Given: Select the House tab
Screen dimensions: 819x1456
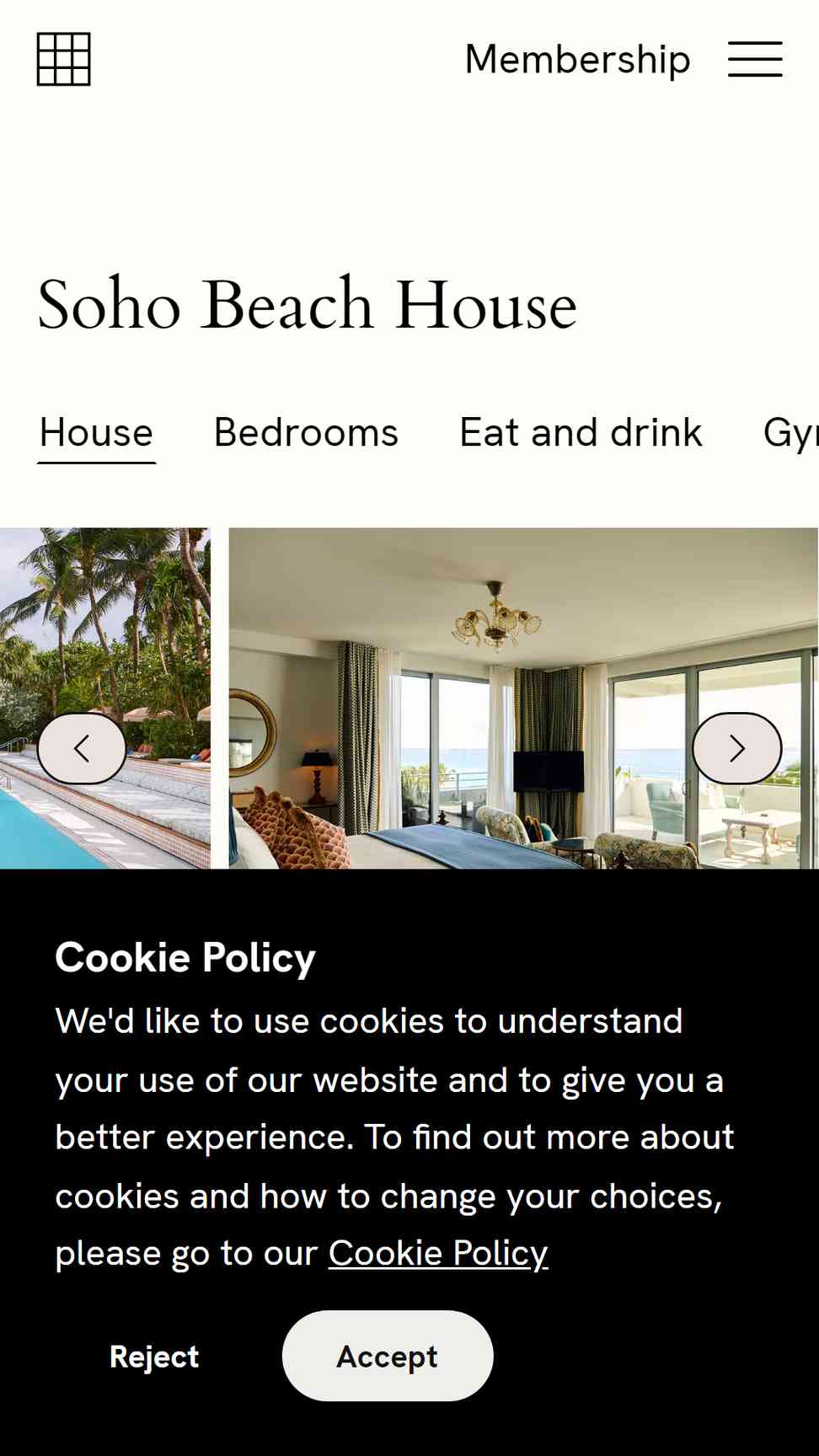Looking at the screenshot, I should point(96,435).
